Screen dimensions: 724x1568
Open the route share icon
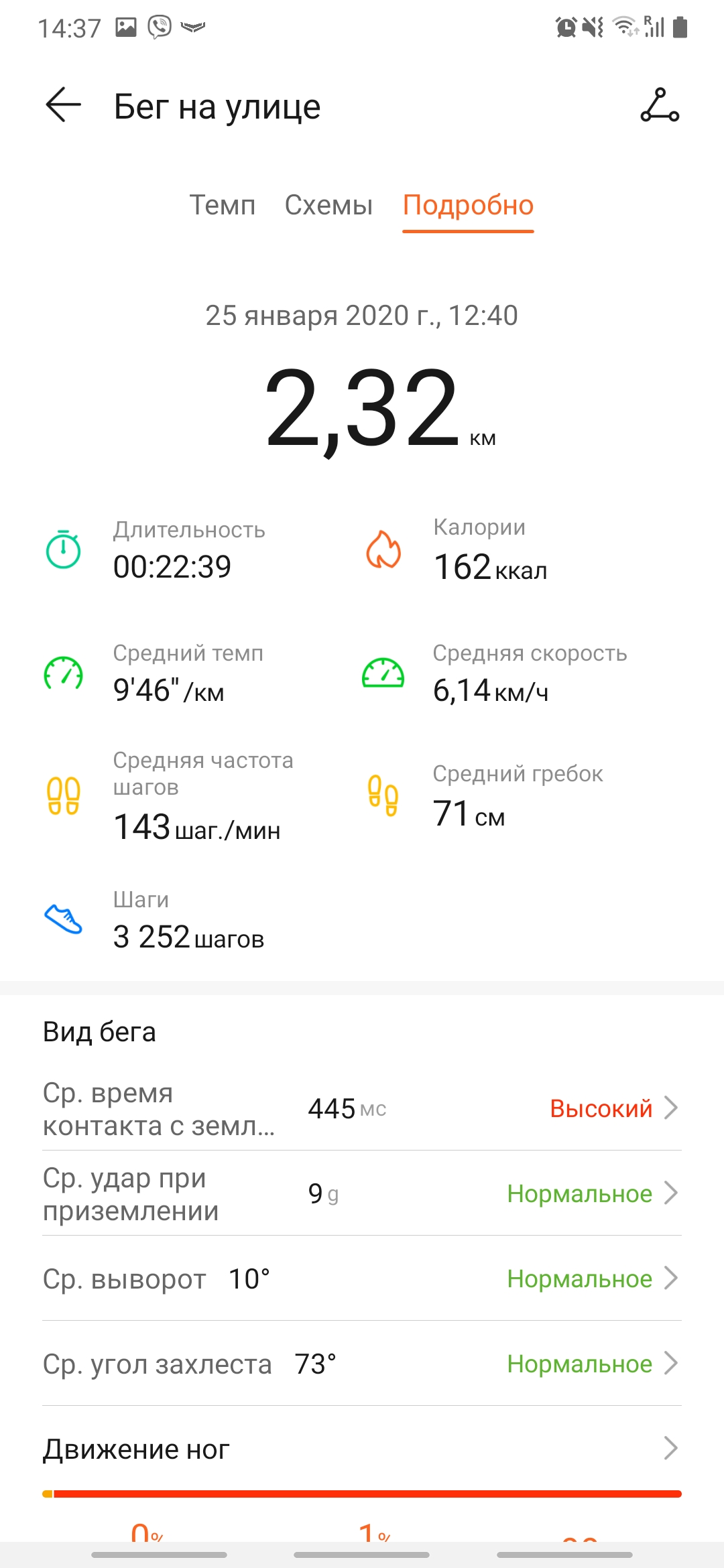point(660,105)
